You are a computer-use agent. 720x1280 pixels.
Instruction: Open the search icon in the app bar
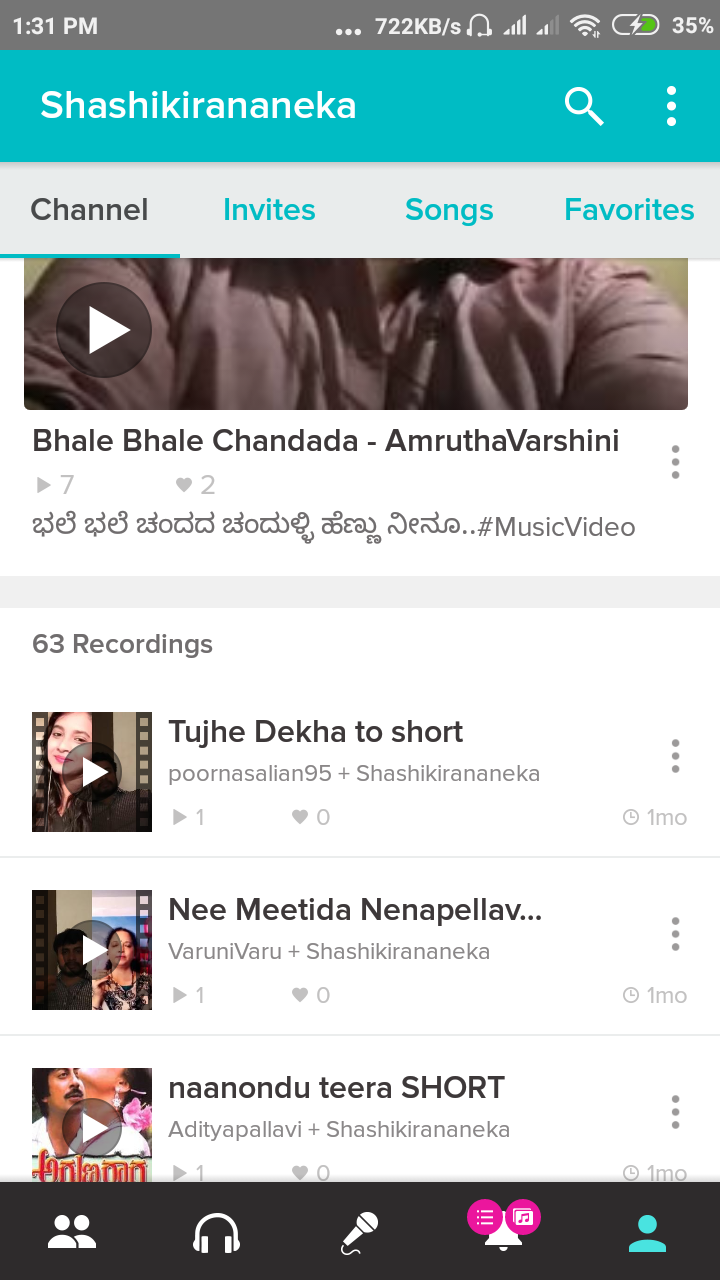tap(584, 106)
